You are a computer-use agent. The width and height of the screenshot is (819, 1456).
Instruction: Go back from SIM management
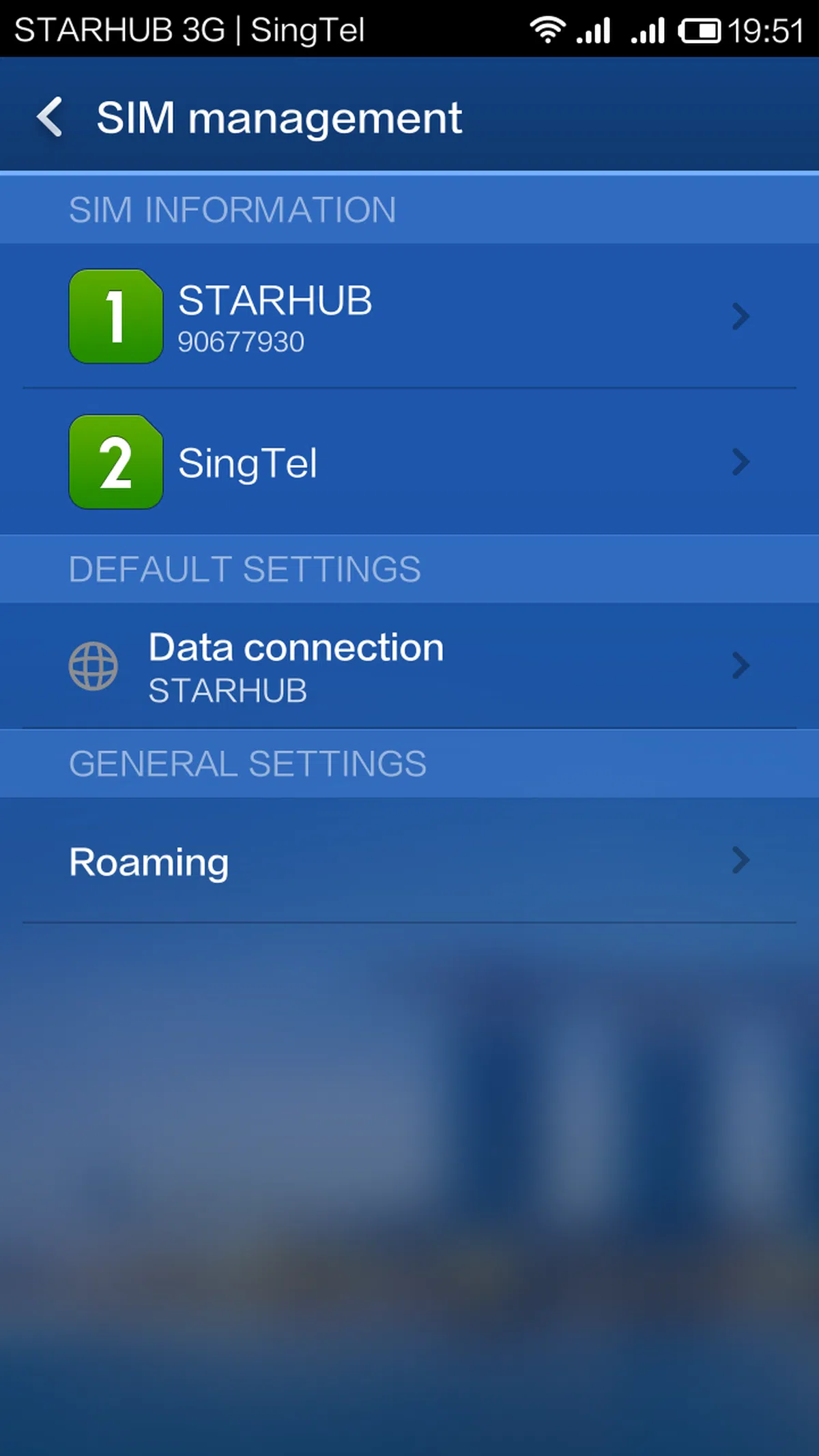click(51, 117)
